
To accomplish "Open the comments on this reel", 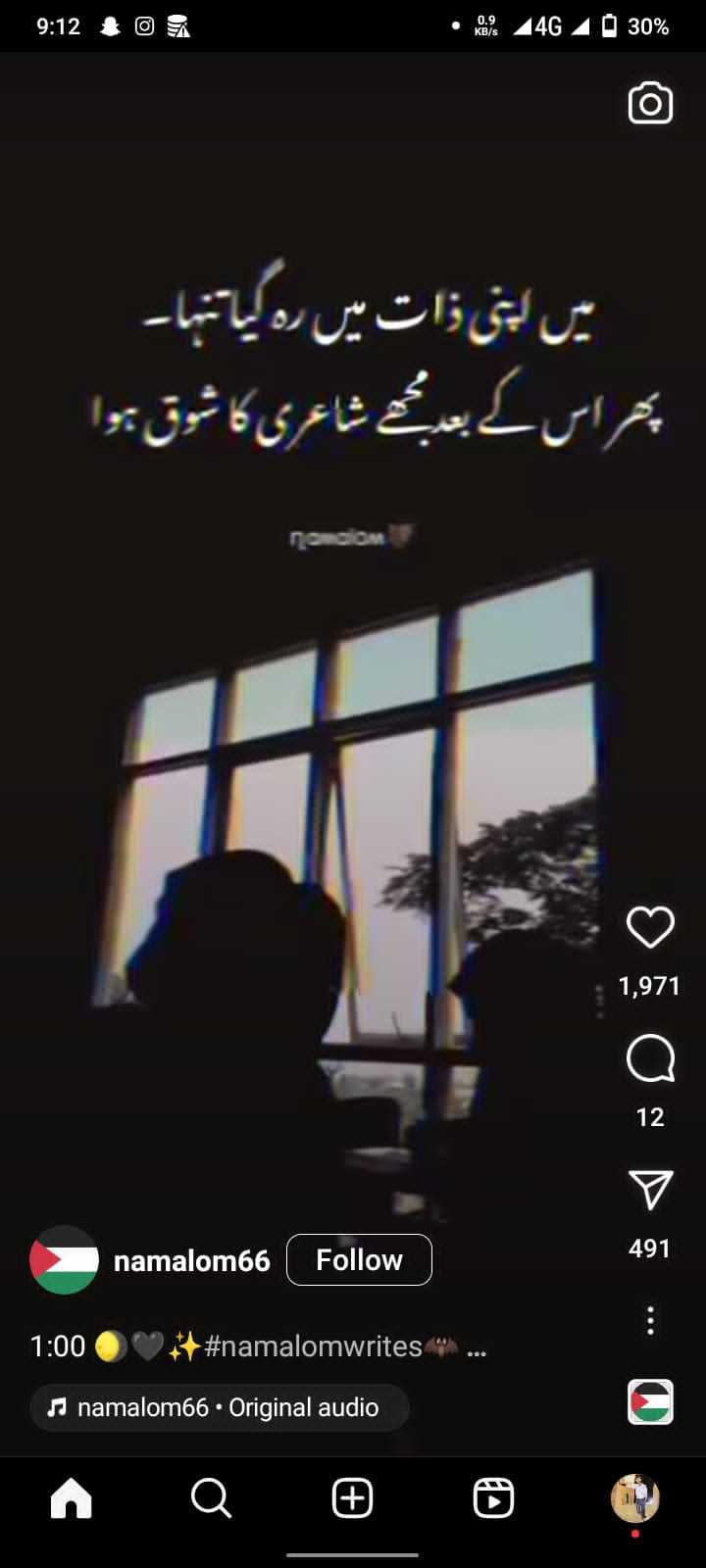I will click(x=650, y=1058).
